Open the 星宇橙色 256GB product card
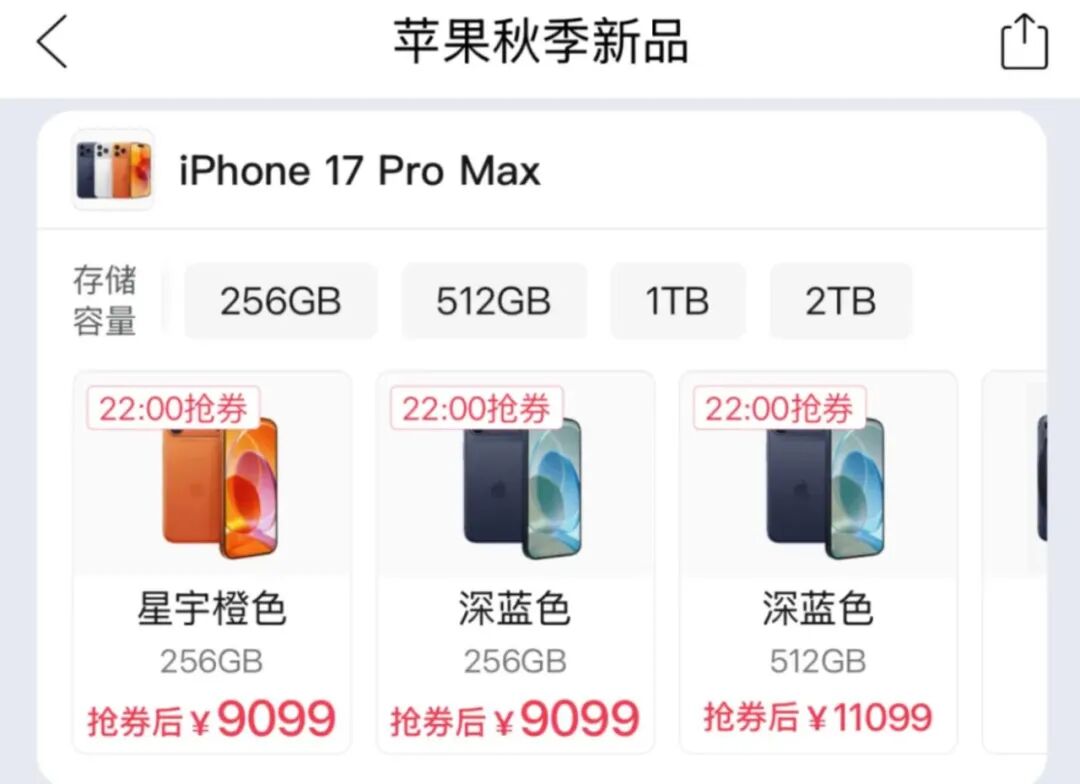1080x784 pixels. (x=212, y=562)
